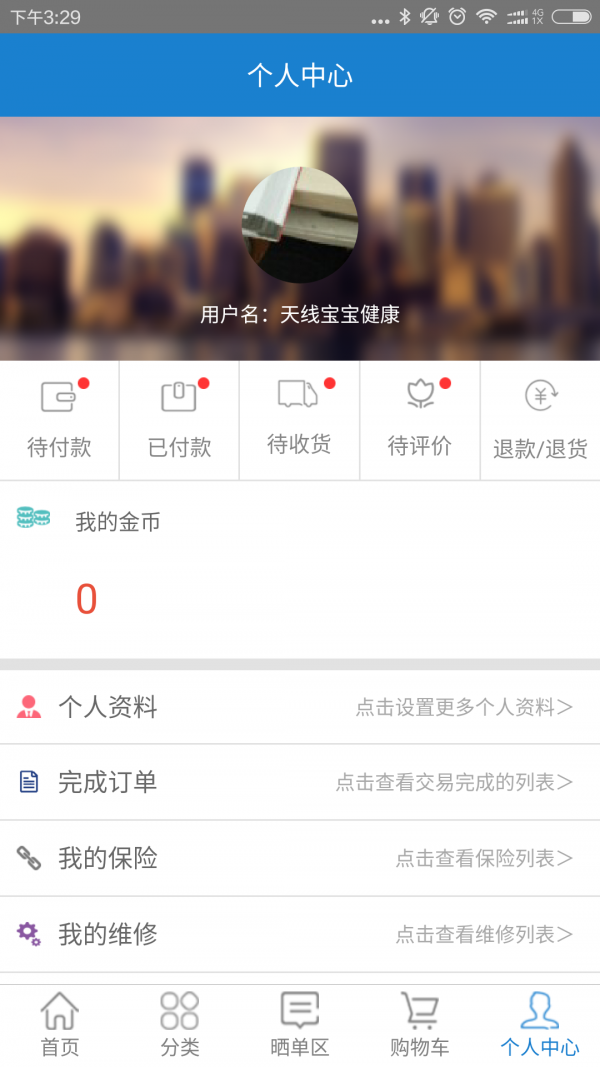This screenshot has height=1067, width=600.
Task: Open 我的金币 my coins section
Action: [x=118, y=522]
